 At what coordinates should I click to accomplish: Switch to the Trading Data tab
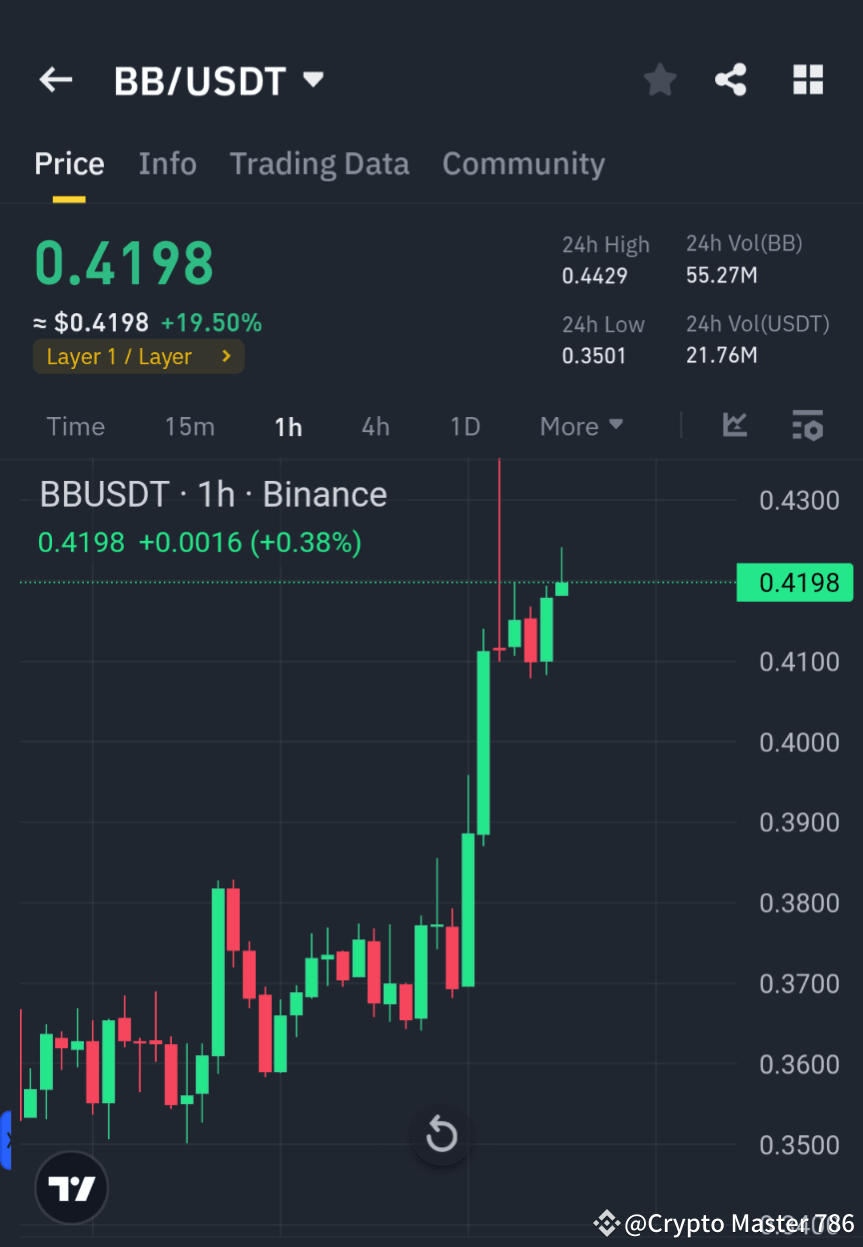[319, 163]
